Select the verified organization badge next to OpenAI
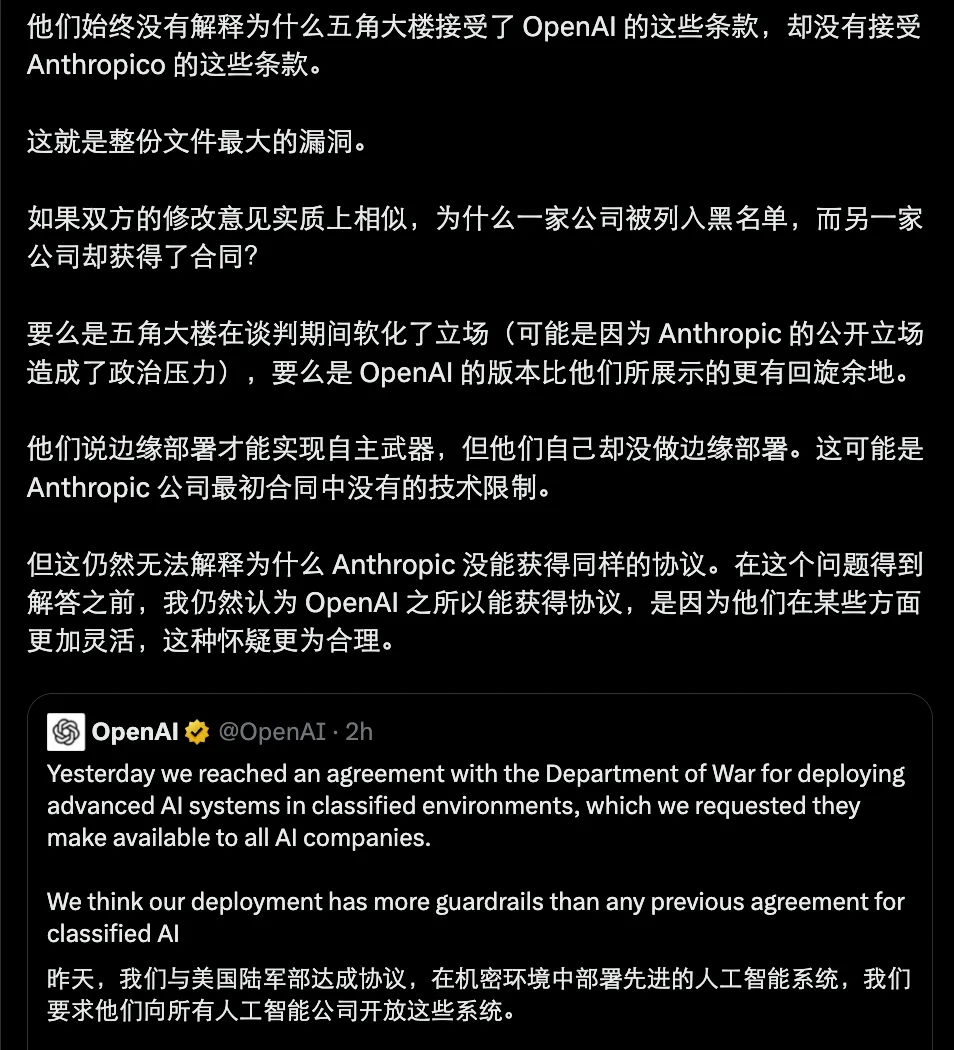Image resolution: width=954 pixels, height=1050 pixels. pos(197,731)
